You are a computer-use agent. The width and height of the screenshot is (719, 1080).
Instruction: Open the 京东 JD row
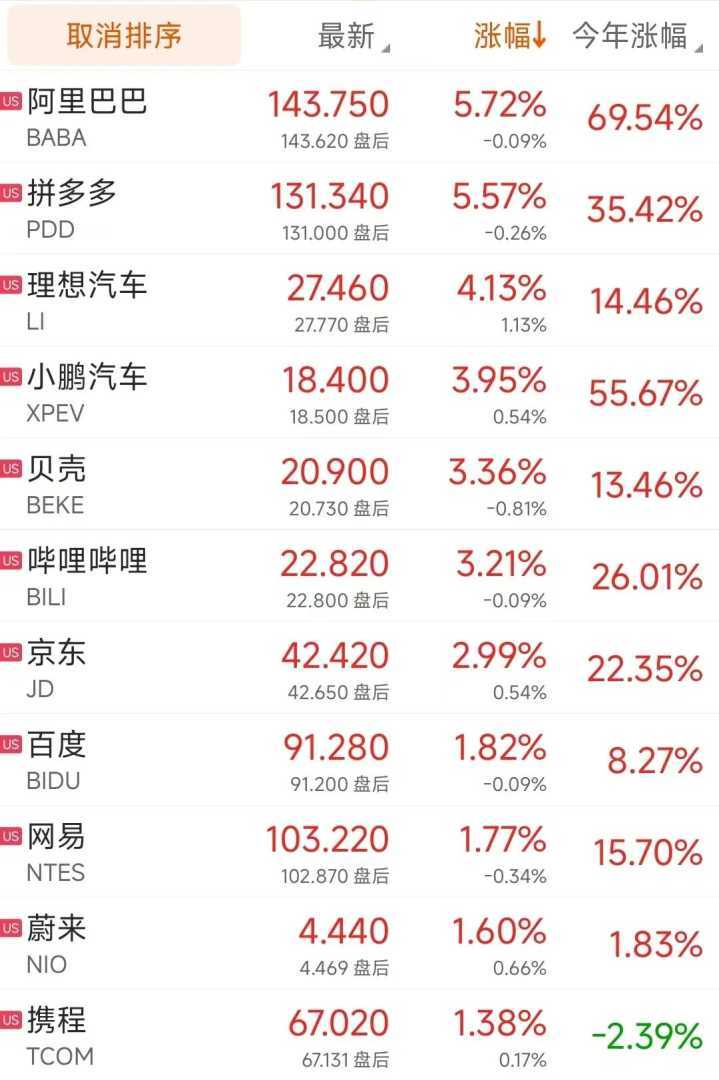58,669
